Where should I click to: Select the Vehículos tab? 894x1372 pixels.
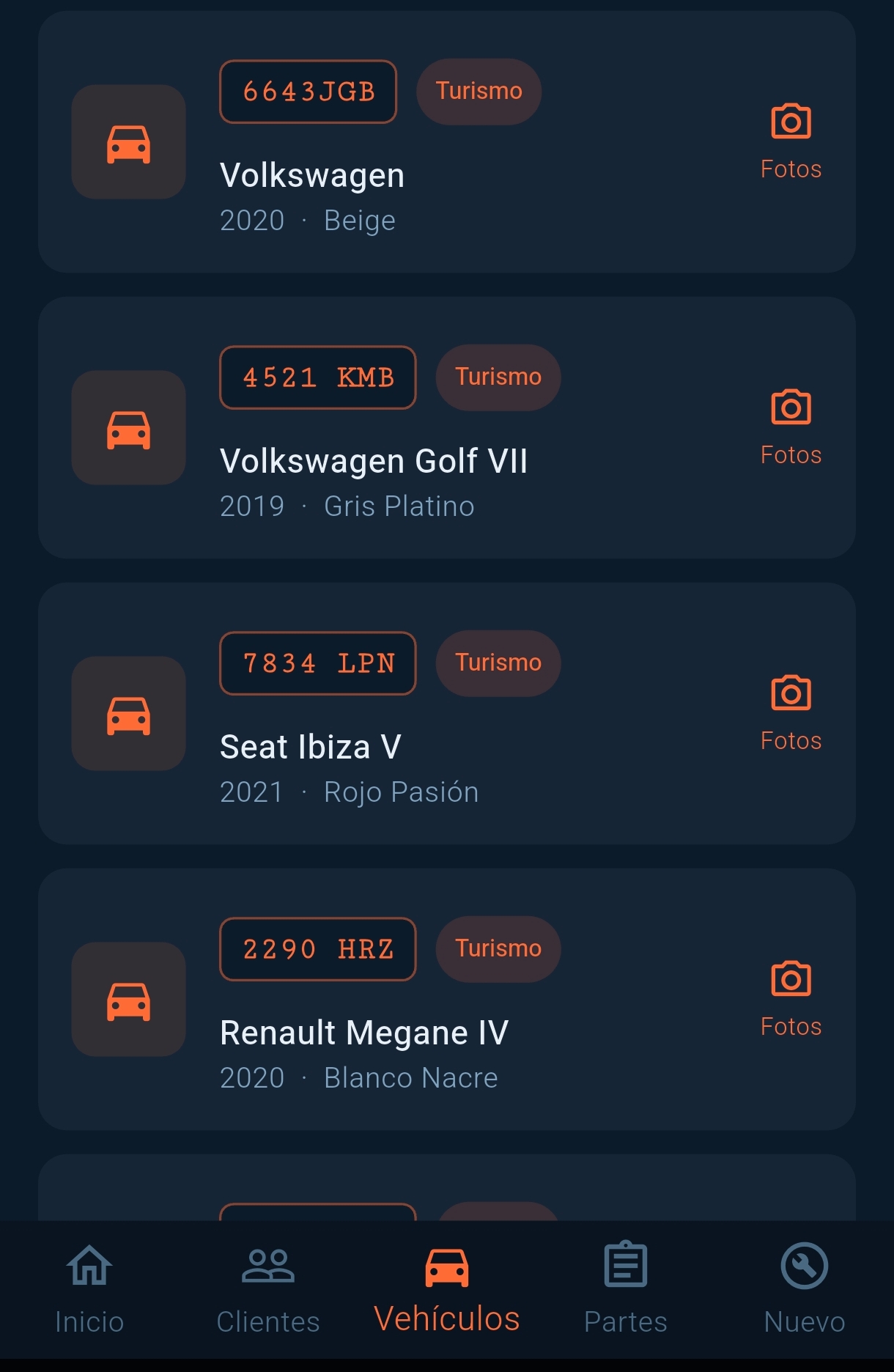(447, 1288)
